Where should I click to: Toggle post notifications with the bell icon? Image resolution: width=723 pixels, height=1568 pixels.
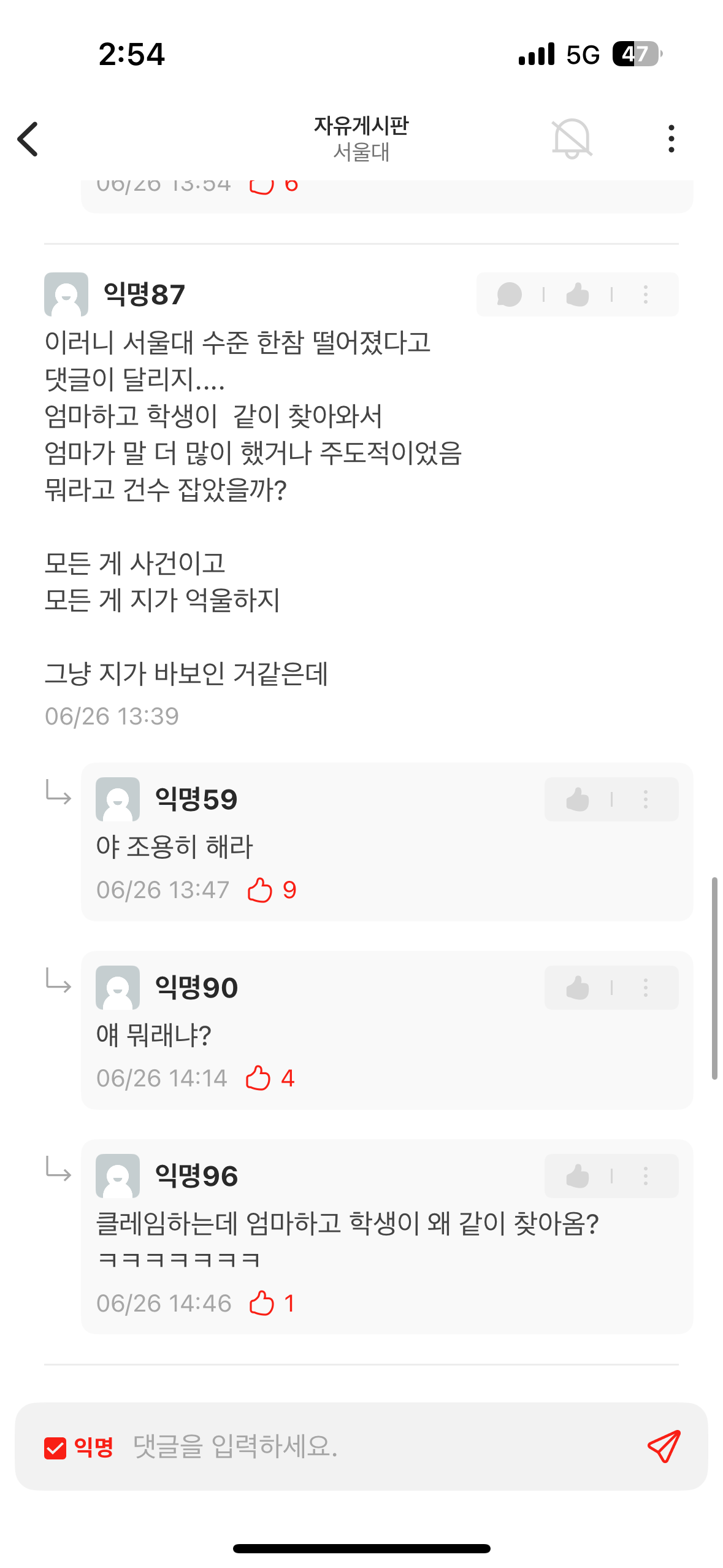pyautogui.click(x=572, y=139)
